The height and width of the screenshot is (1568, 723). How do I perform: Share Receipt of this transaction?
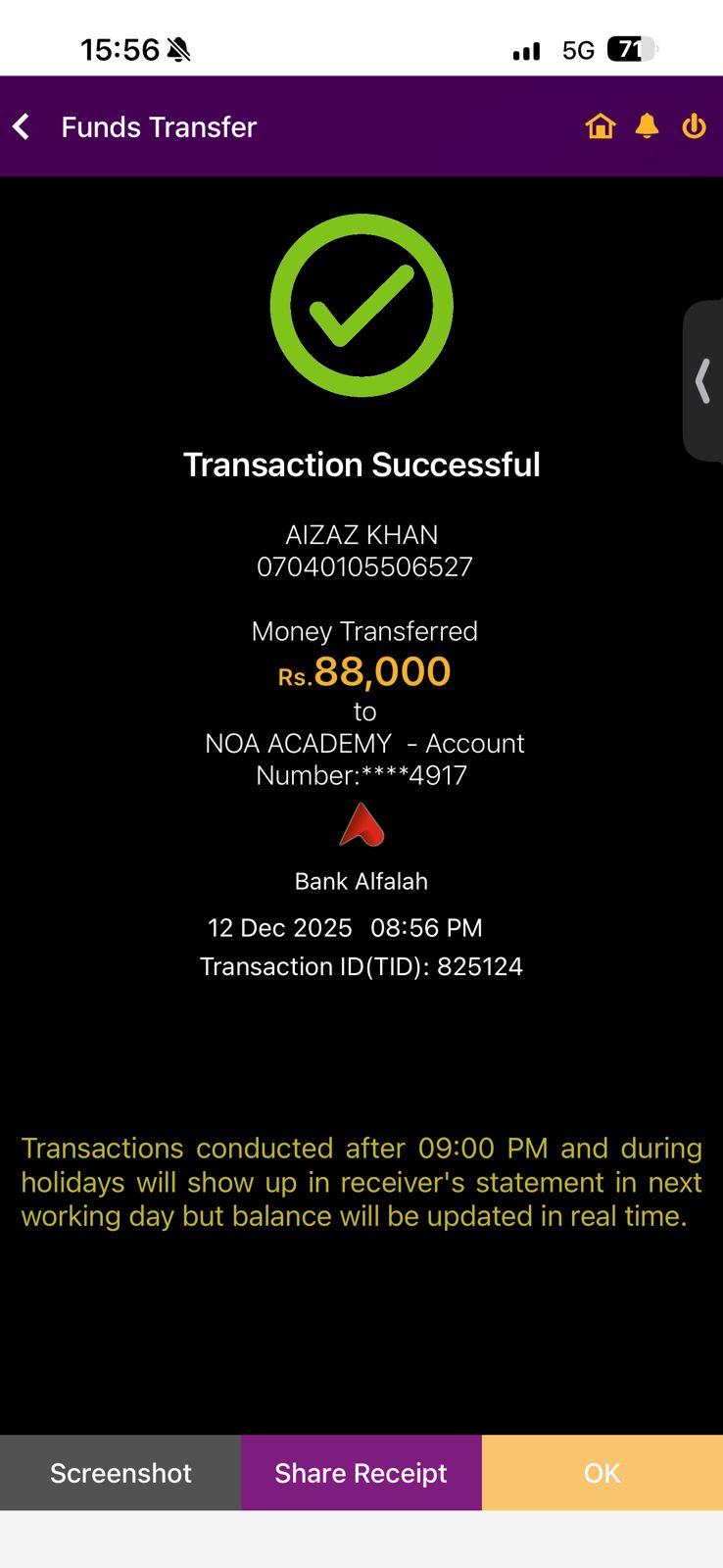pos(361,1473)
